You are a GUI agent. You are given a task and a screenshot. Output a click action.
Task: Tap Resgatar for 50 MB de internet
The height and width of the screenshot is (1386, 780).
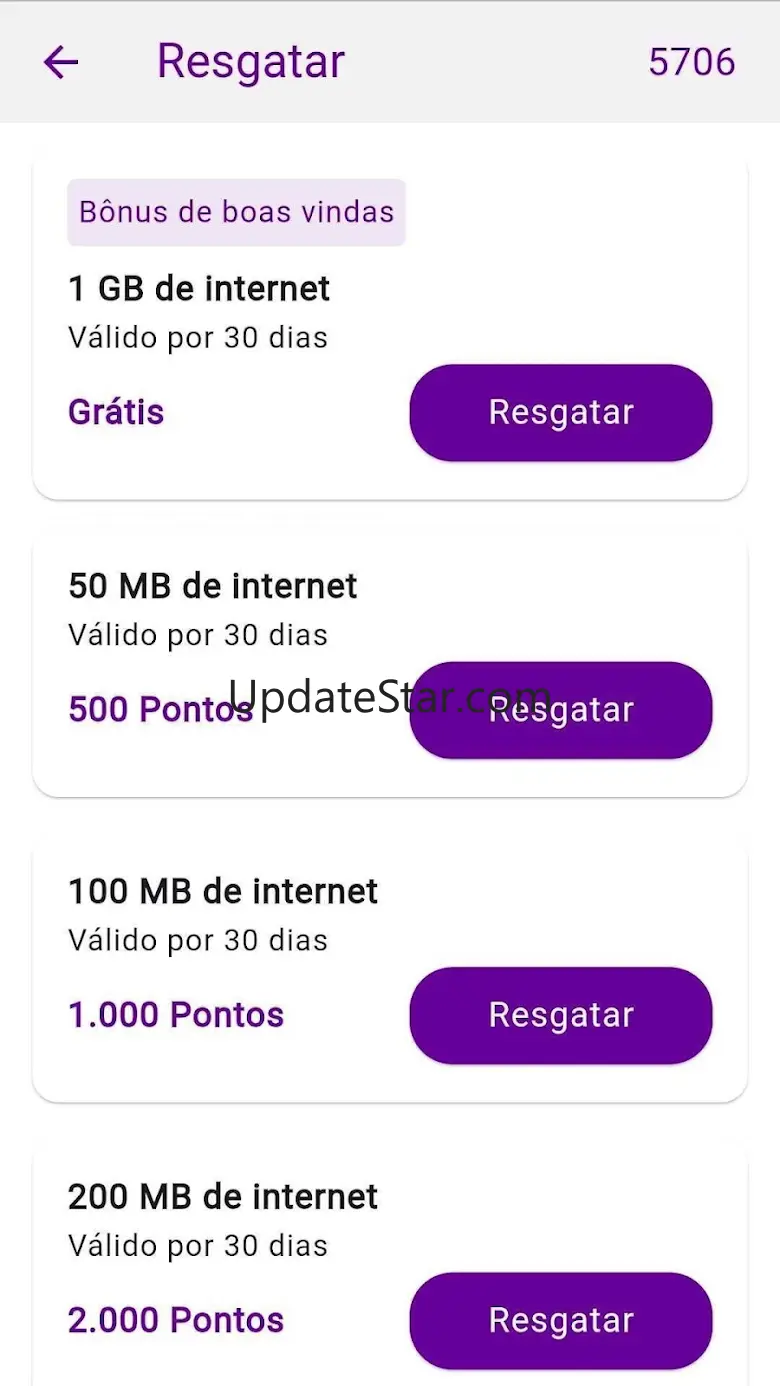(560, 710)
